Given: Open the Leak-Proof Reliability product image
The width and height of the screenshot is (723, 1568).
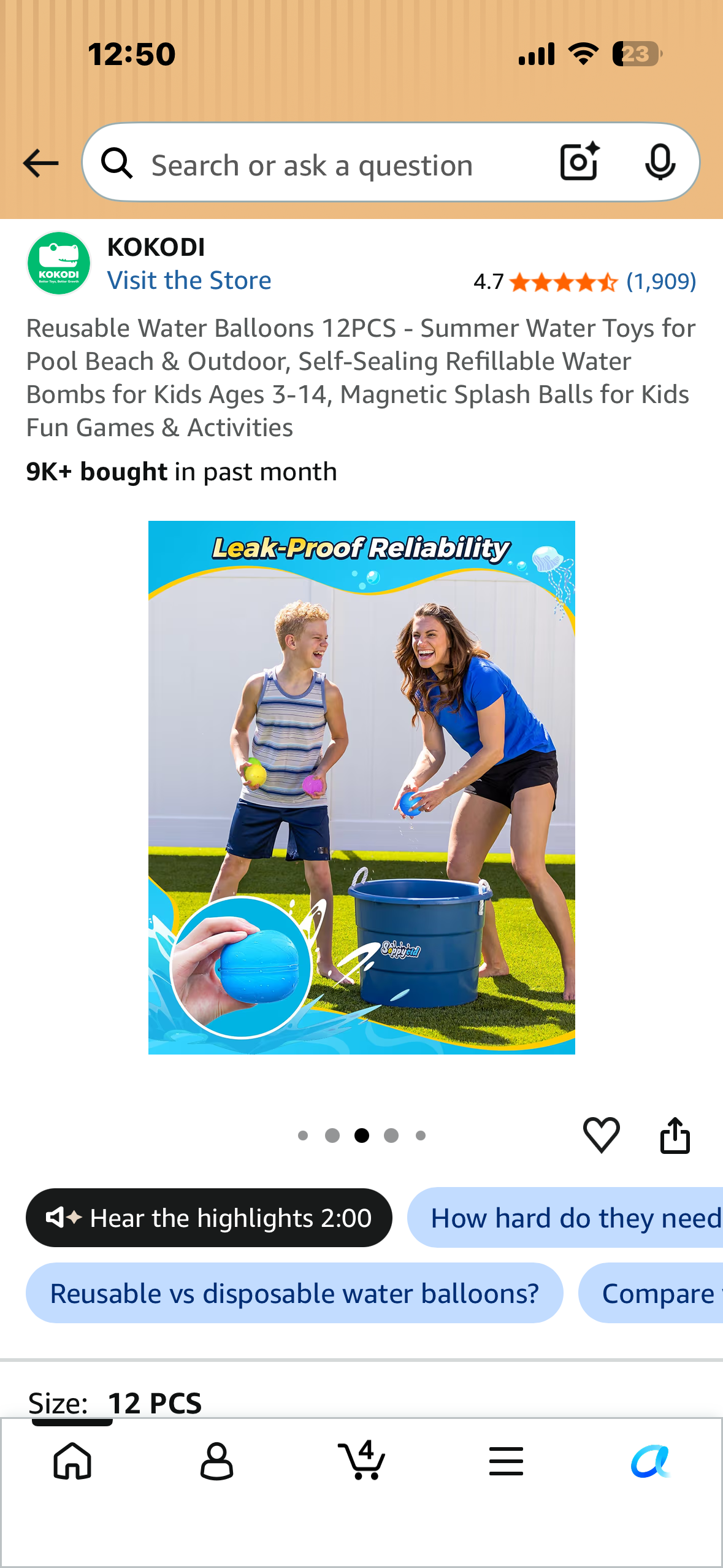Looking at the screenshot, I should 362,787.
